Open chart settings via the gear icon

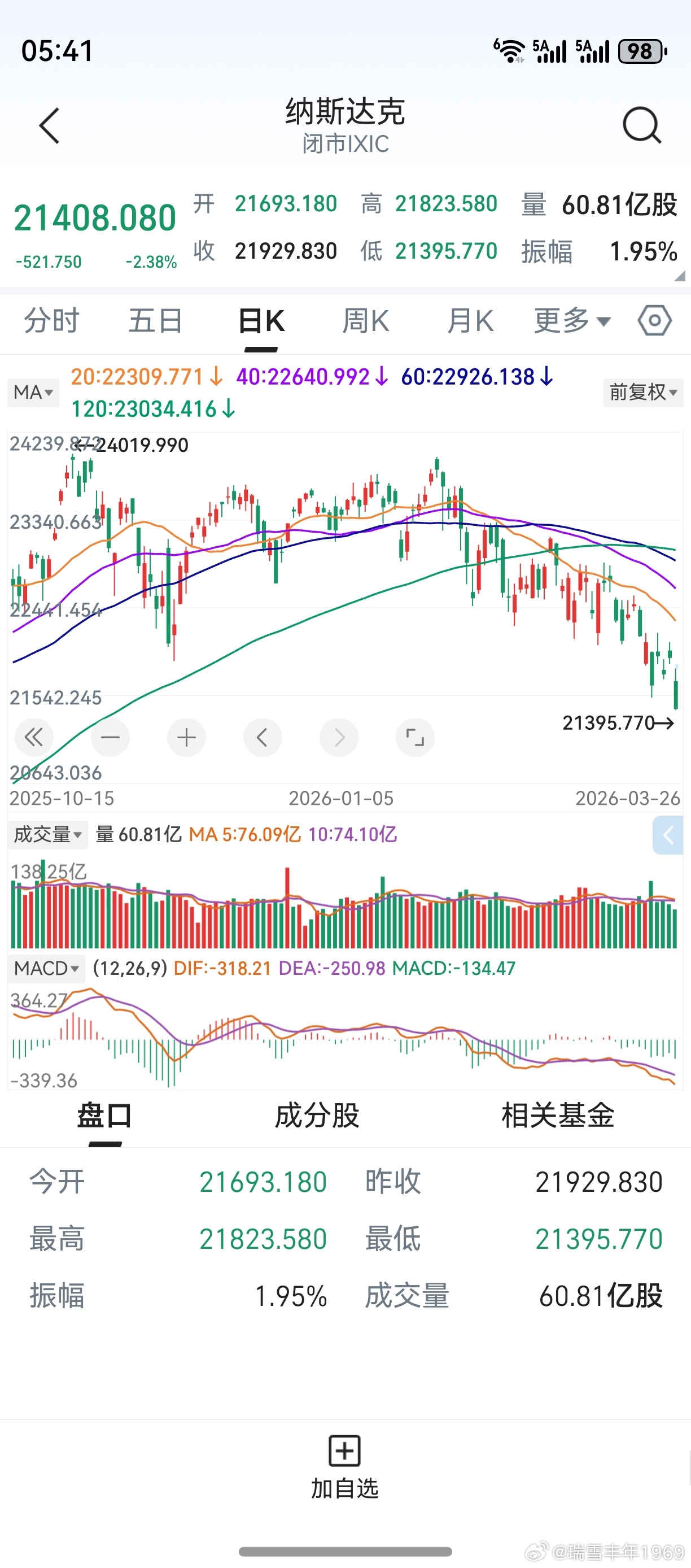coord(653,321)
